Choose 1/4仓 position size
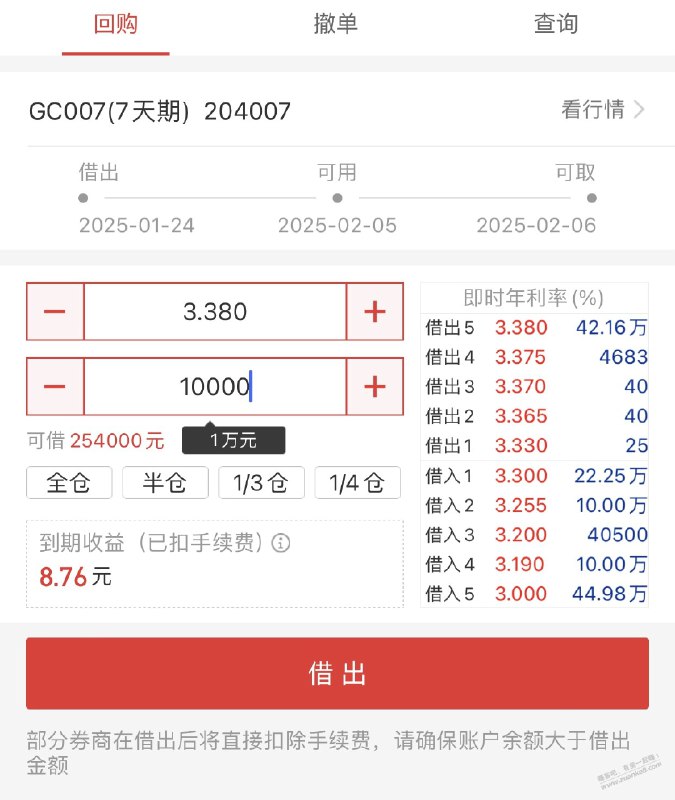This screenshot has height=800, width=675. pyautogui.click(x=357, y=483)
